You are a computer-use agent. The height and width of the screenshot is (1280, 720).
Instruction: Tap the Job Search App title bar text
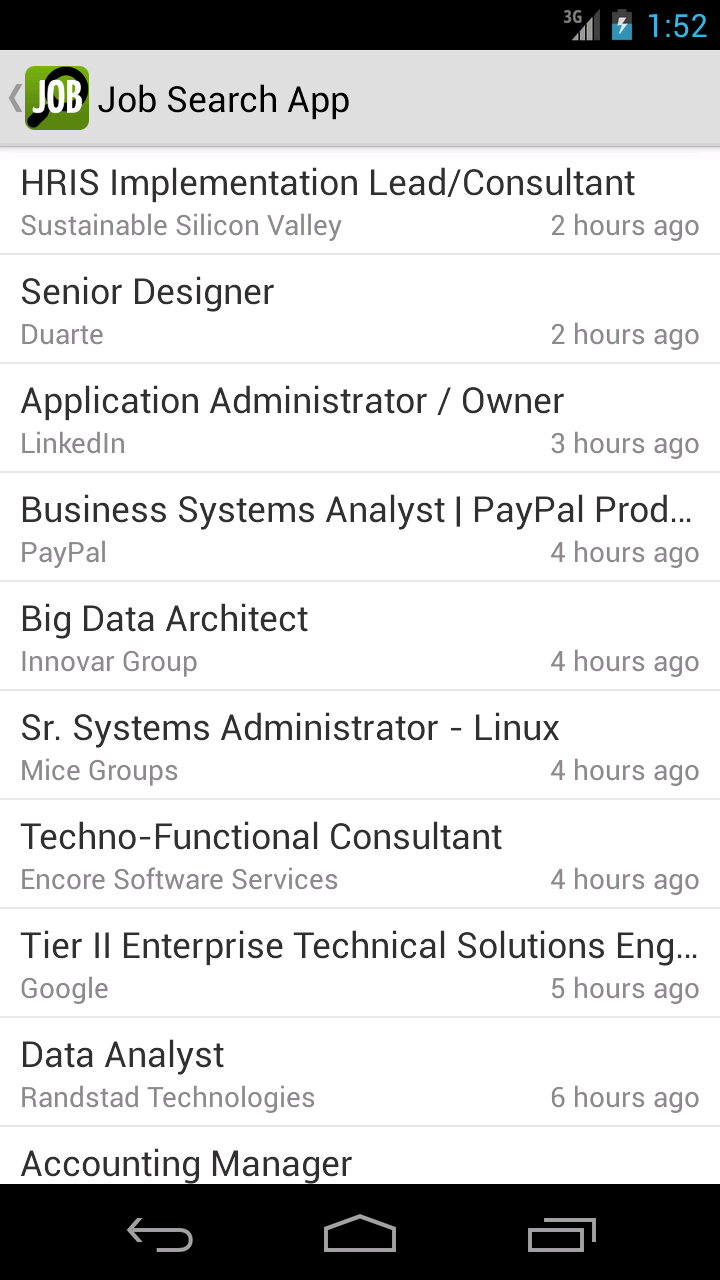(224, 97)
